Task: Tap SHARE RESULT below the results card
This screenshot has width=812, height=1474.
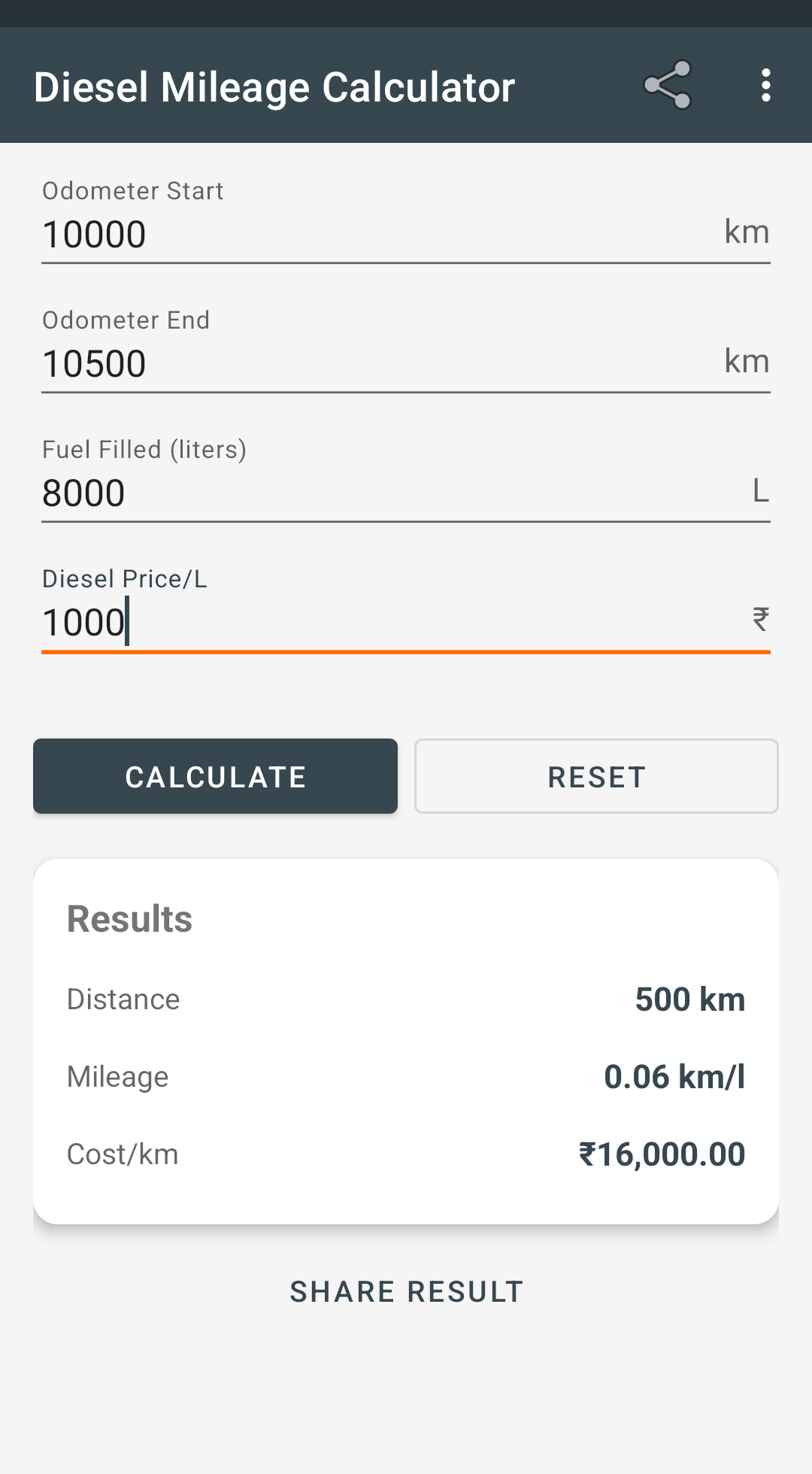Action: (x=406, y=1291)
